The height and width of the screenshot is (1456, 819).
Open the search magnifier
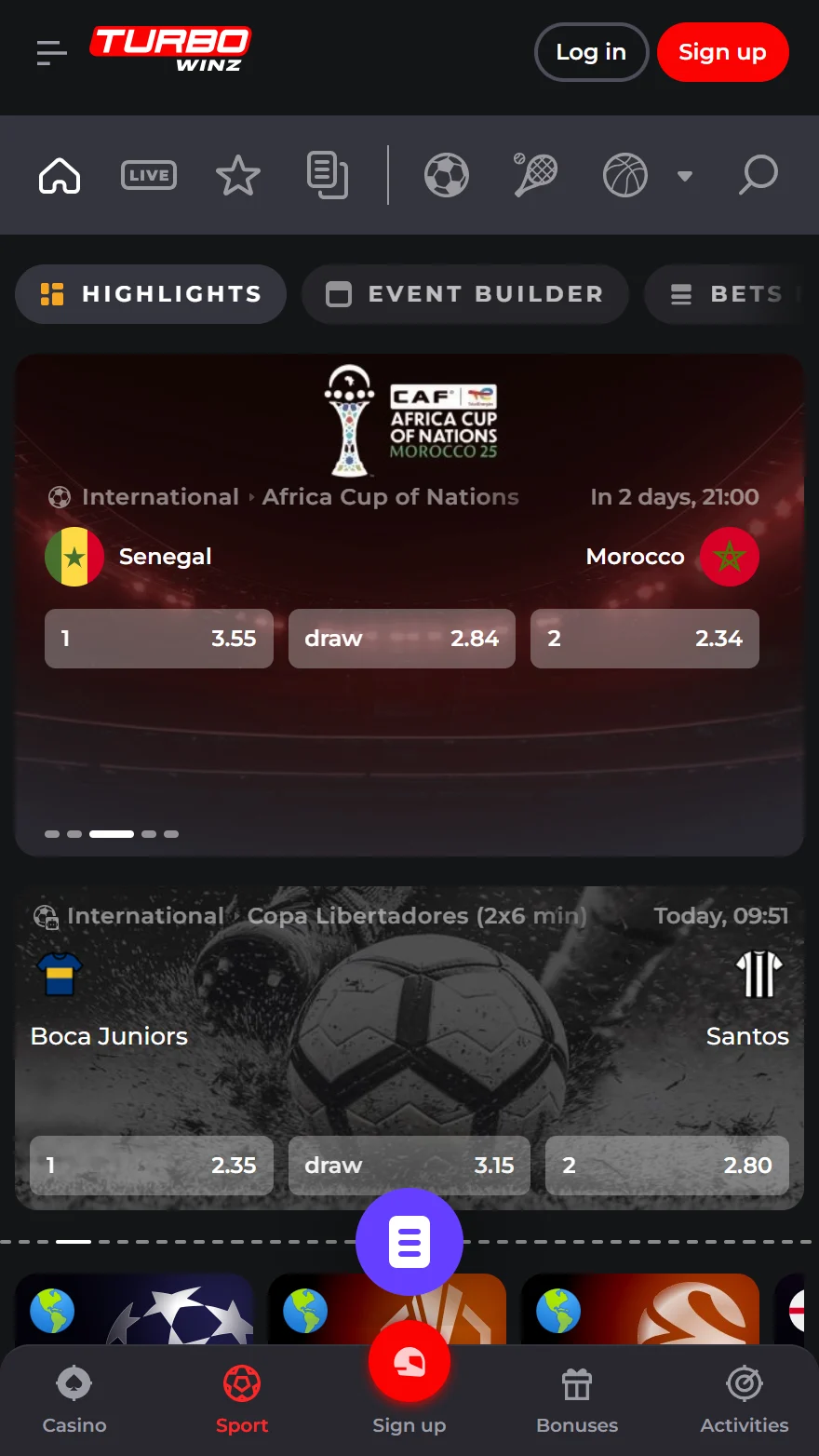click(x=758, y=175)
